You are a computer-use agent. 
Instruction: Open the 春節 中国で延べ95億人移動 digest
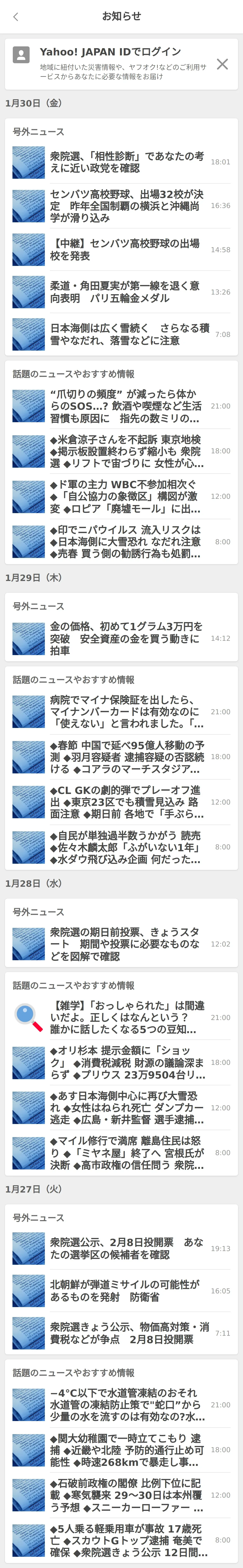click(x=121, y=757)
